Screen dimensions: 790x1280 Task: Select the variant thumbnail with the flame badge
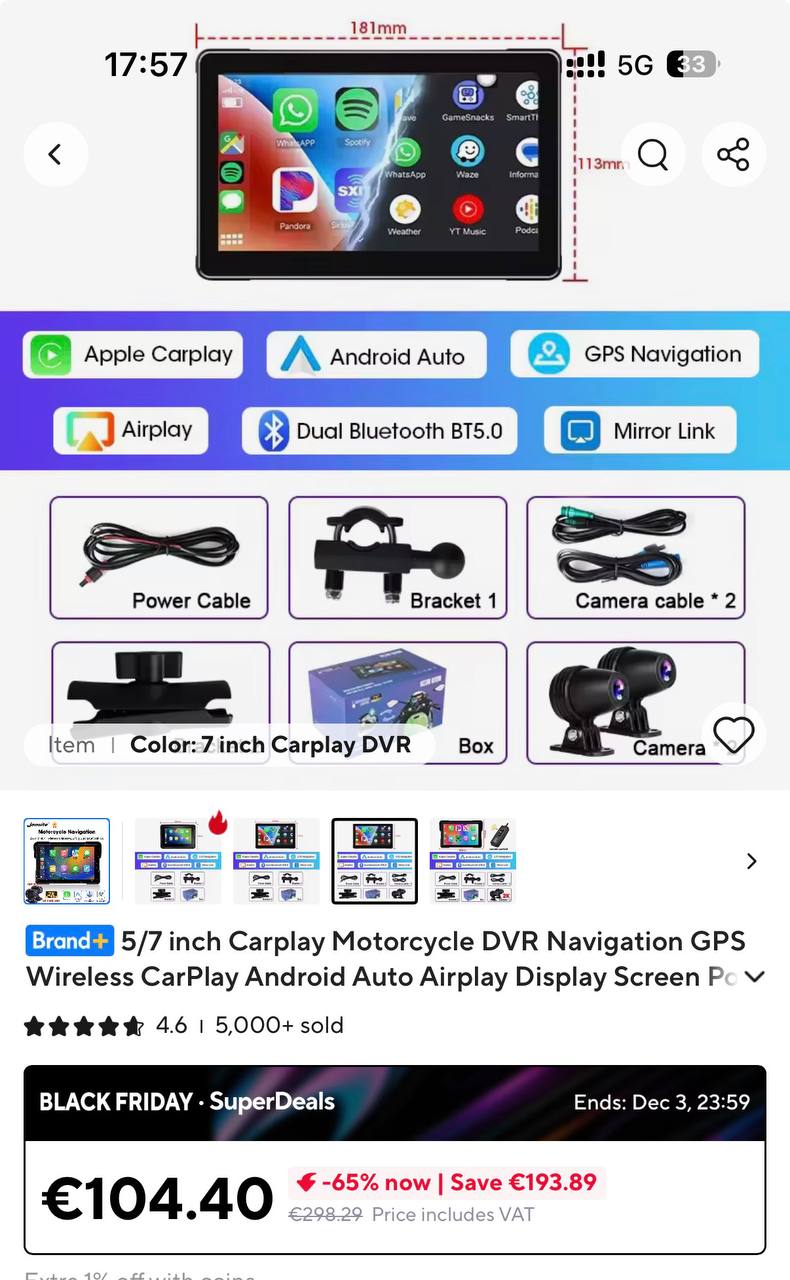tap(178, 861)
